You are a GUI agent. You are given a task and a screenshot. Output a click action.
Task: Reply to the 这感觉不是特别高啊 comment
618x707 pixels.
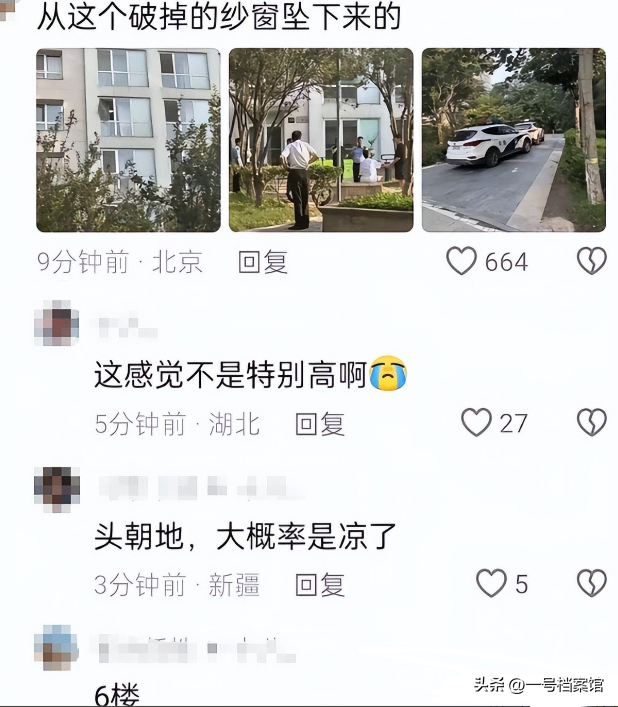pyautogui.click(x=320, y=423)
